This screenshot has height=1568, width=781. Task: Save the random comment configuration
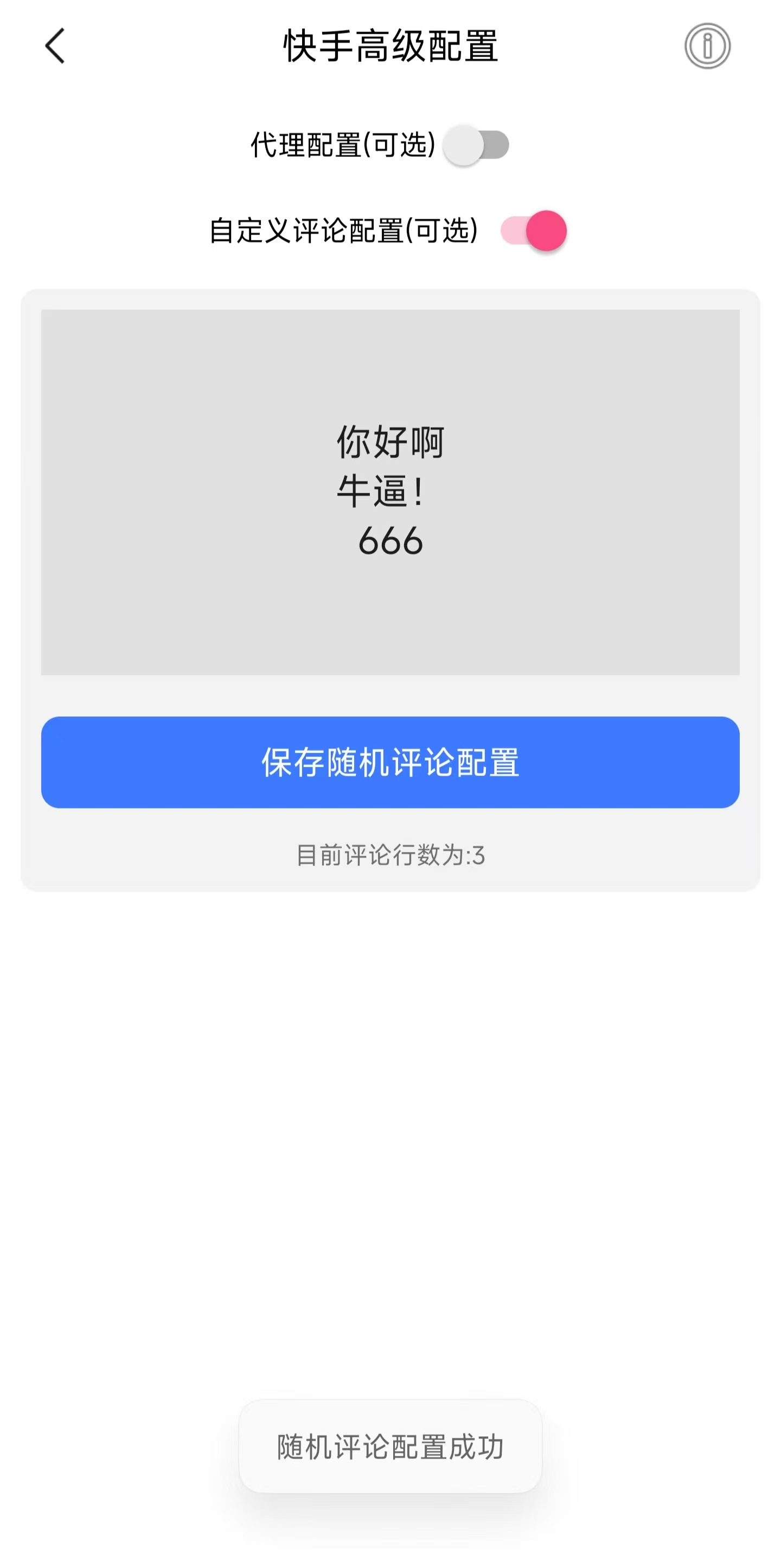(390, 763)
